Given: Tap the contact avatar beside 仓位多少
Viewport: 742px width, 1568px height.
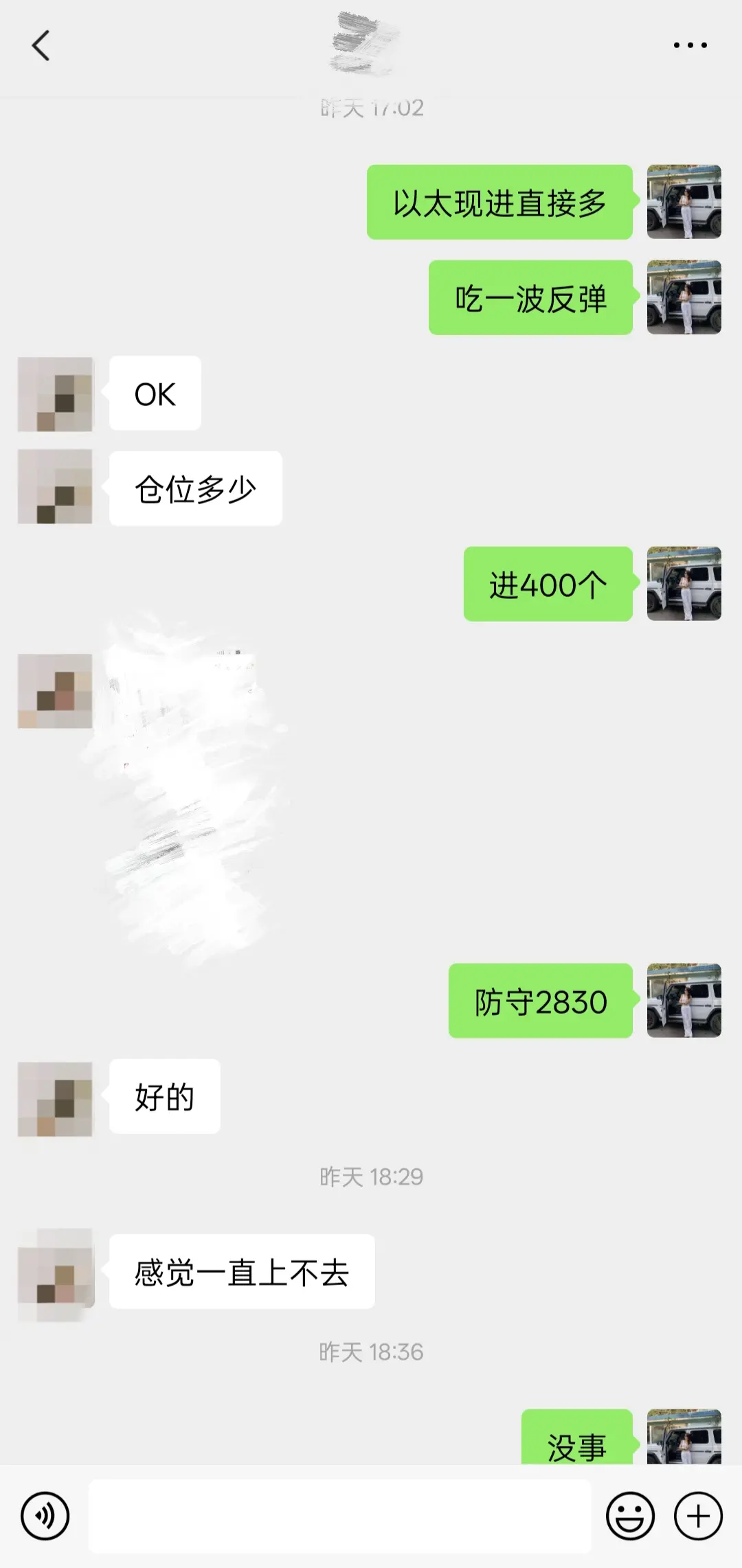Looking at the screenshot, I should 55,488.
